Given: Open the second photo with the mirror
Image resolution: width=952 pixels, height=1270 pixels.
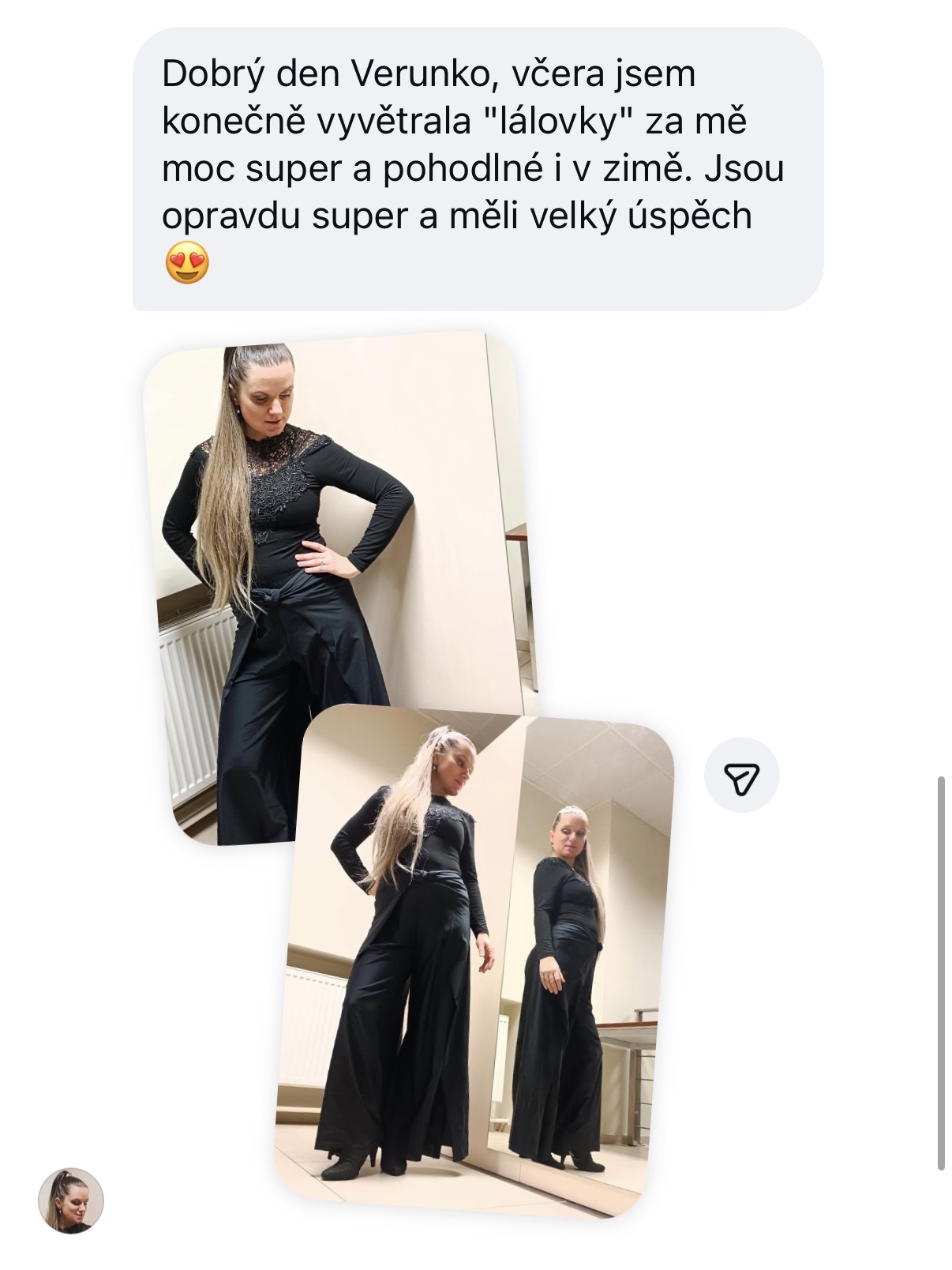Looking at the screenshot, I should coord(474,964).
